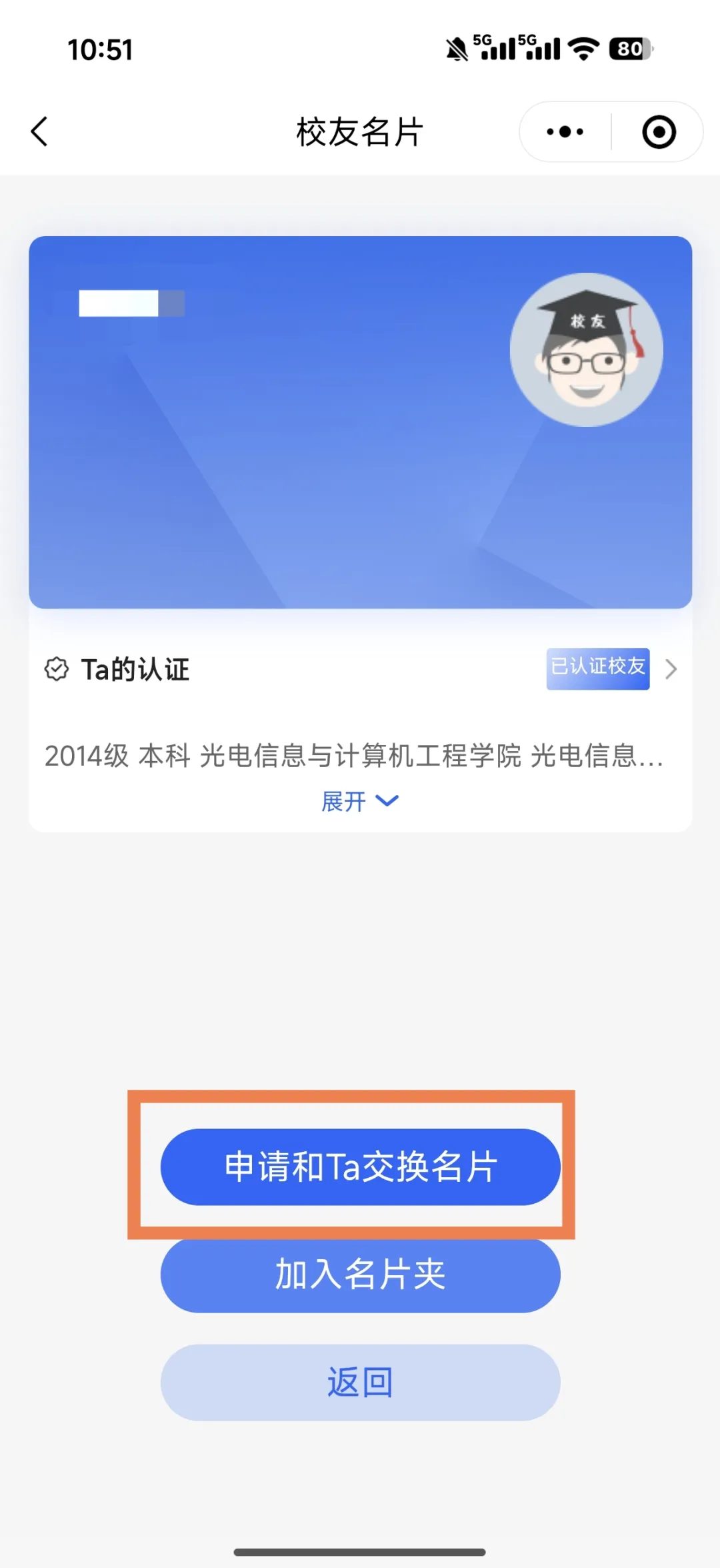Tap the circular close/minimize capsule icon

point(659,131)
